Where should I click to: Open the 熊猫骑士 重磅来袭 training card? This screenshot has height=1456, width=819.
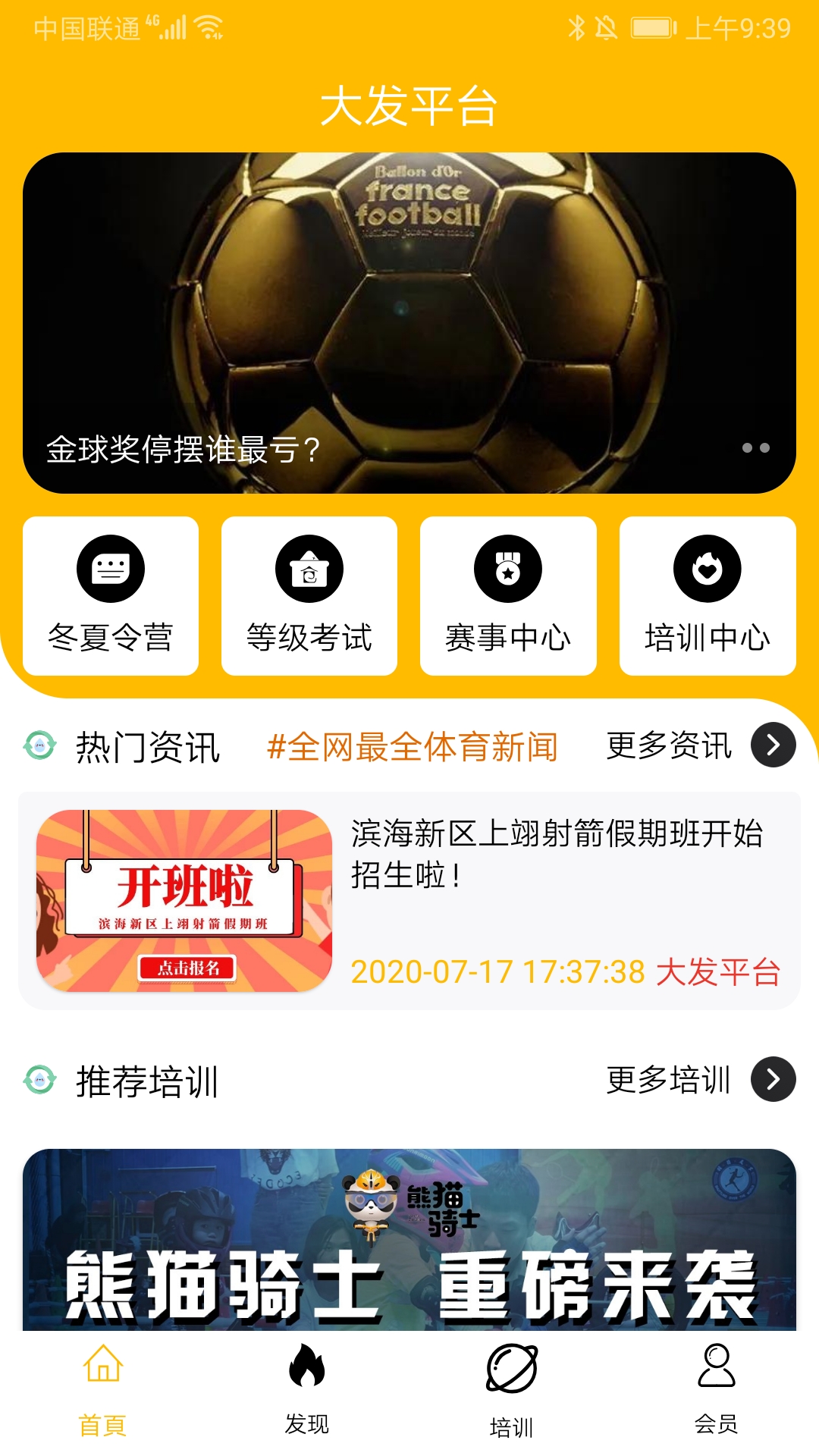click(409, 1240)
